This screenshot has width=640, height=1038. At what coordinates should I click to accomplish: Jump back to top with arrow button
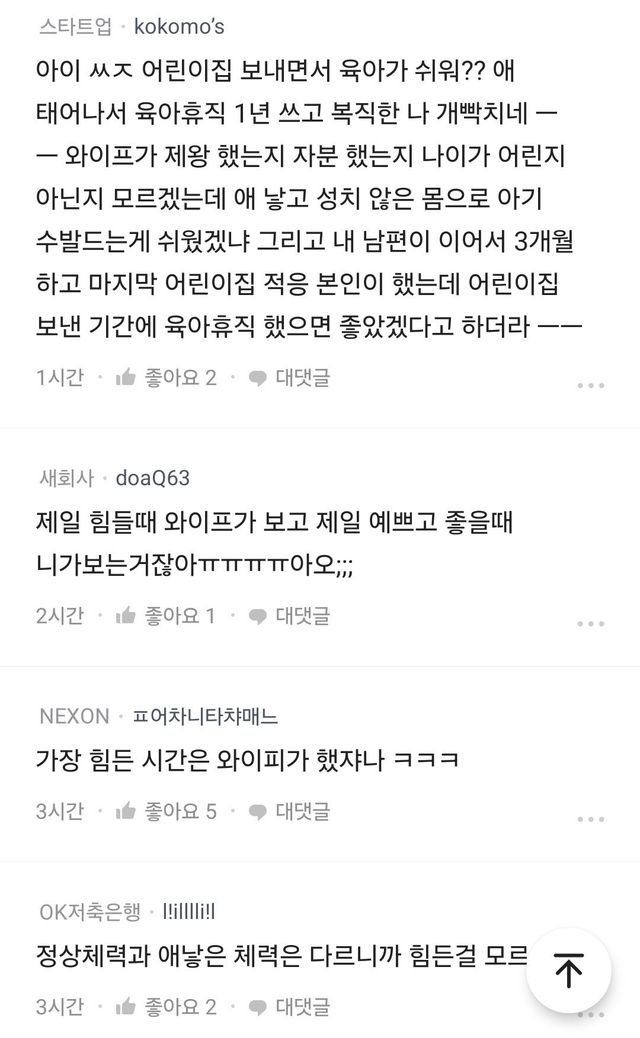click(x=568, y=972)
